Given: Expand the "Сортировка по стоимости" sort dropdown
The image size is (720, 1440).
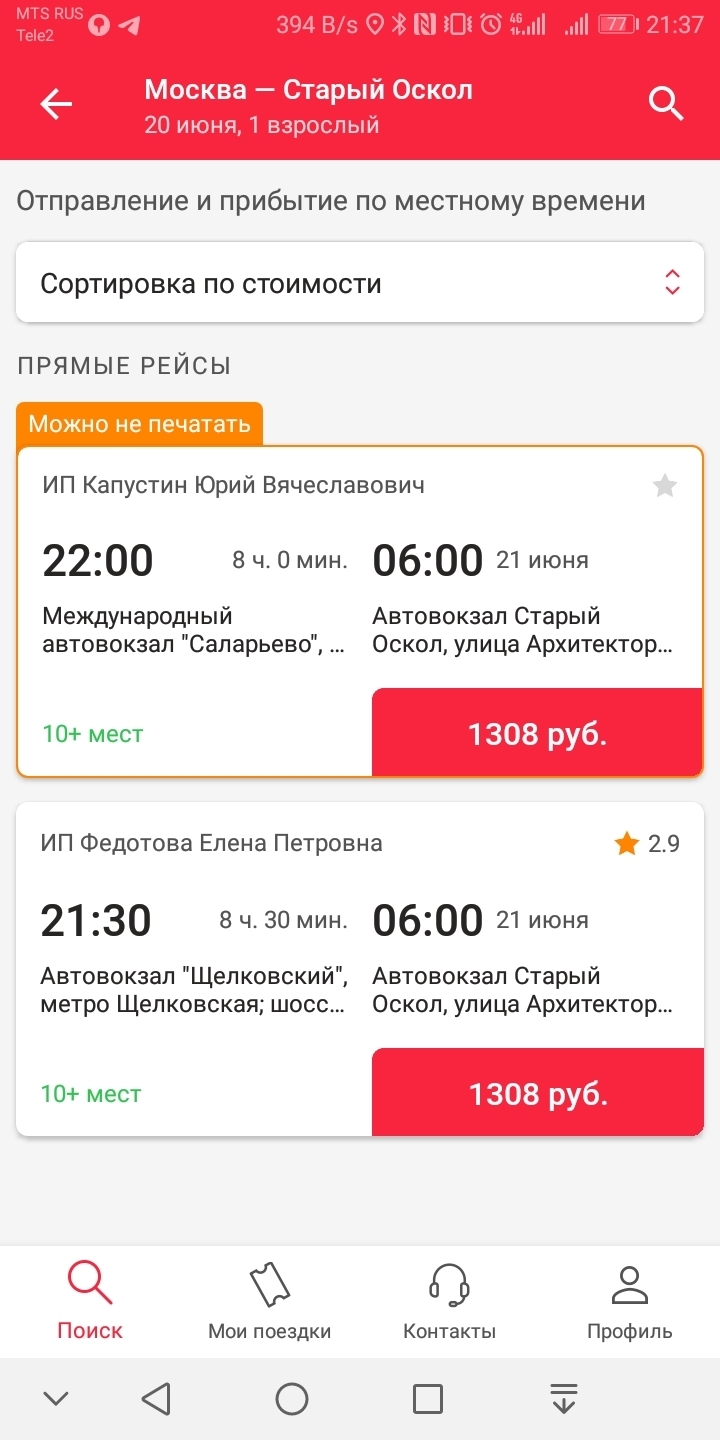Looking at the screenshot, I should coord(360,283).
